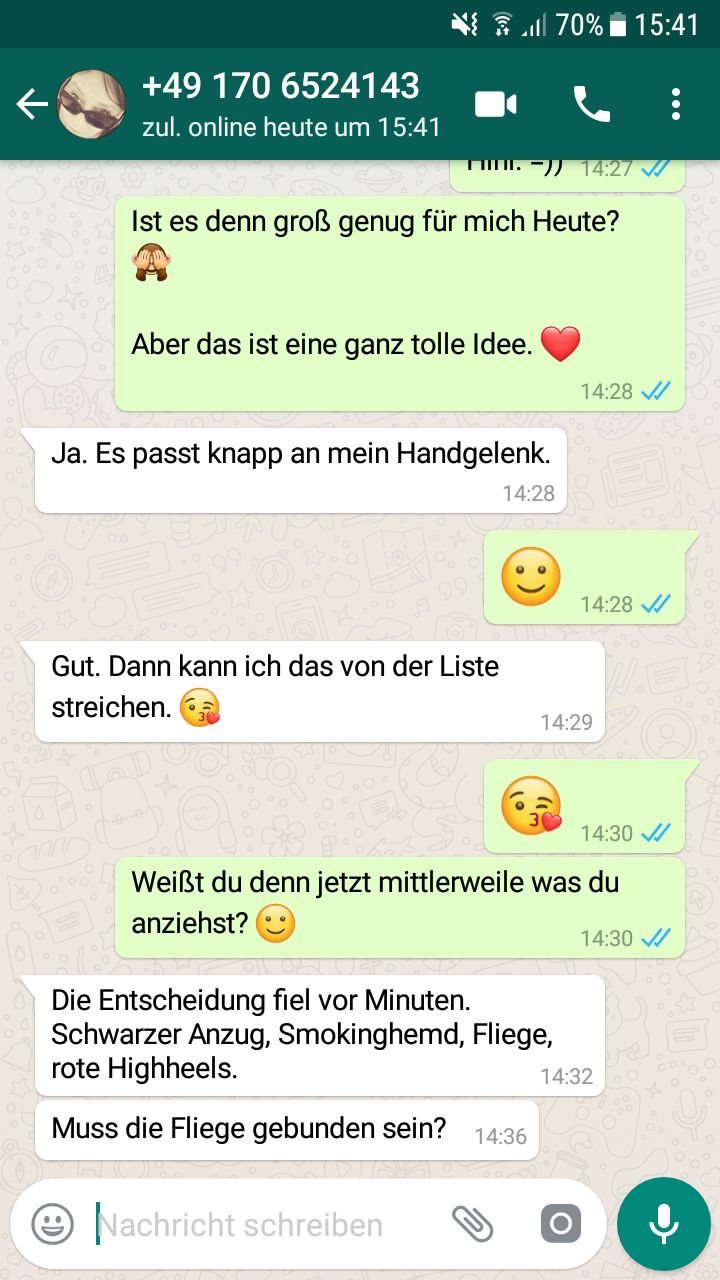Viewport: 720px width, 1280px height.
Task: Open the camera from the message bar
Action: tap(560, 1224)
